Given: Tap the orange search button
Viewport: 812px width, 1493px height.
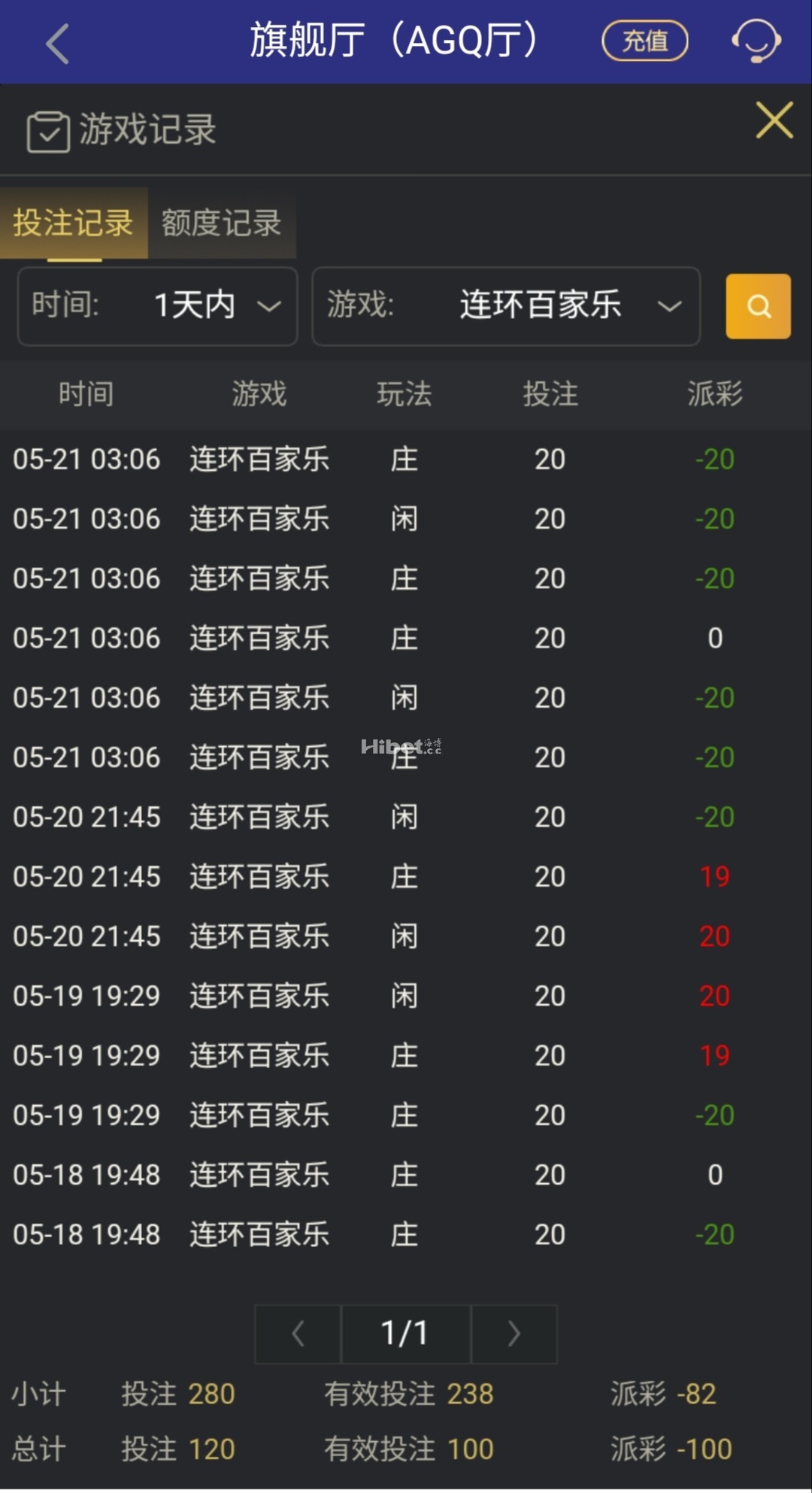Looking at the screenshot, I should [x=758, y=306].
